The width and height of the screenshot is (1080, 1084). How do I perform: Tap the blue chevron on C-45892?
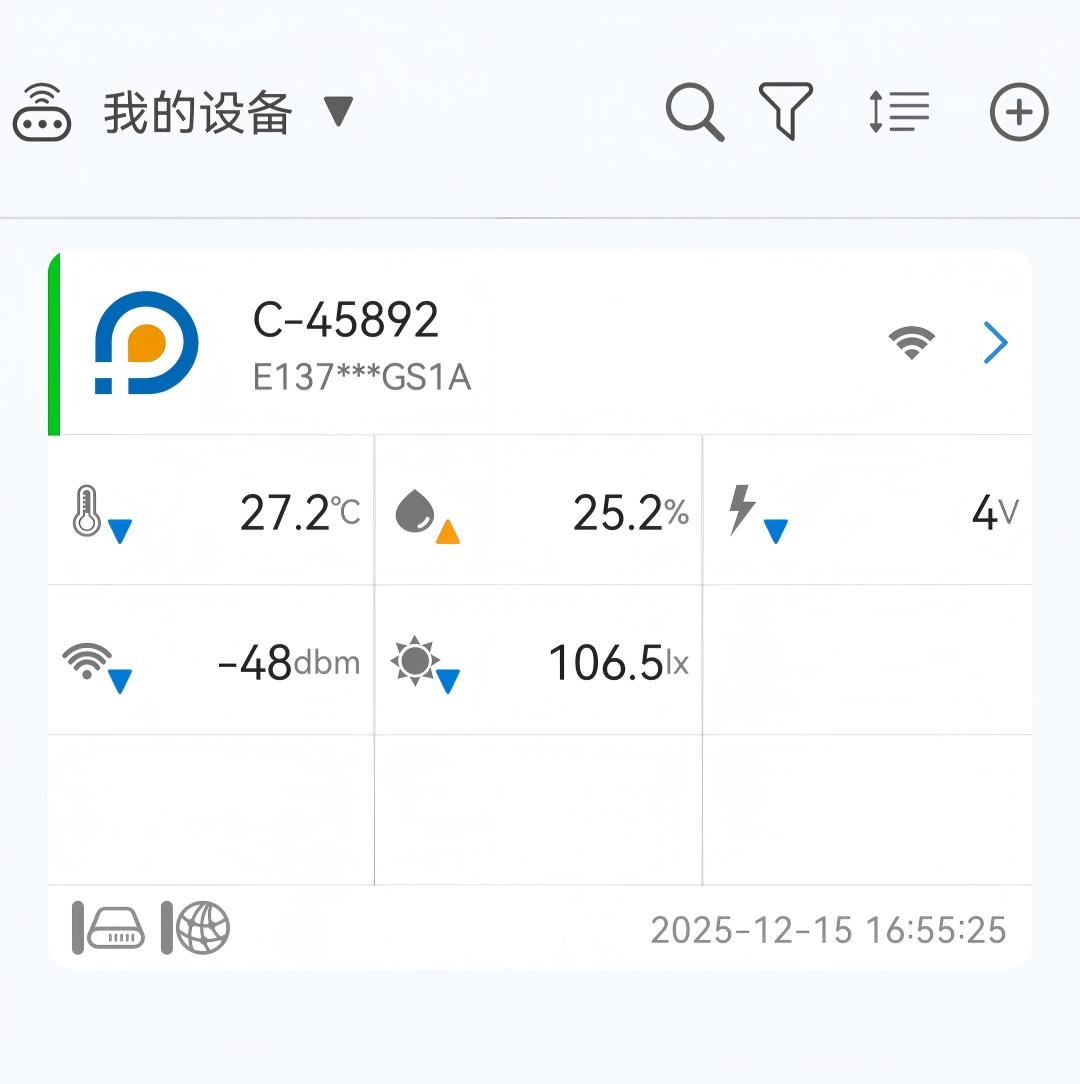(x=994, y=343)
